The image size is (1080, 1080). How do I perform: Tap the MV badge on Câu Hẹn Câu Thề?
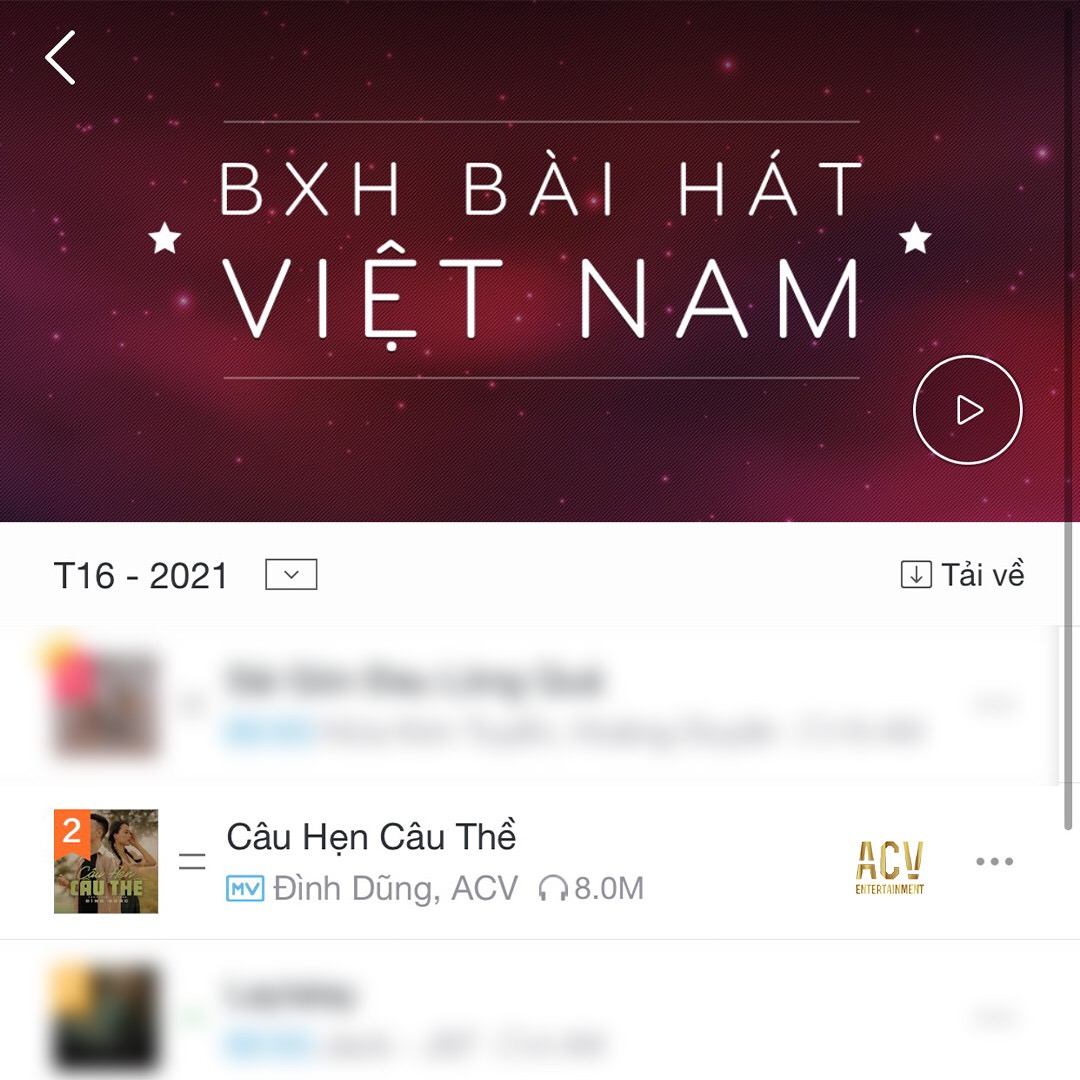click(x=245, y=888)
